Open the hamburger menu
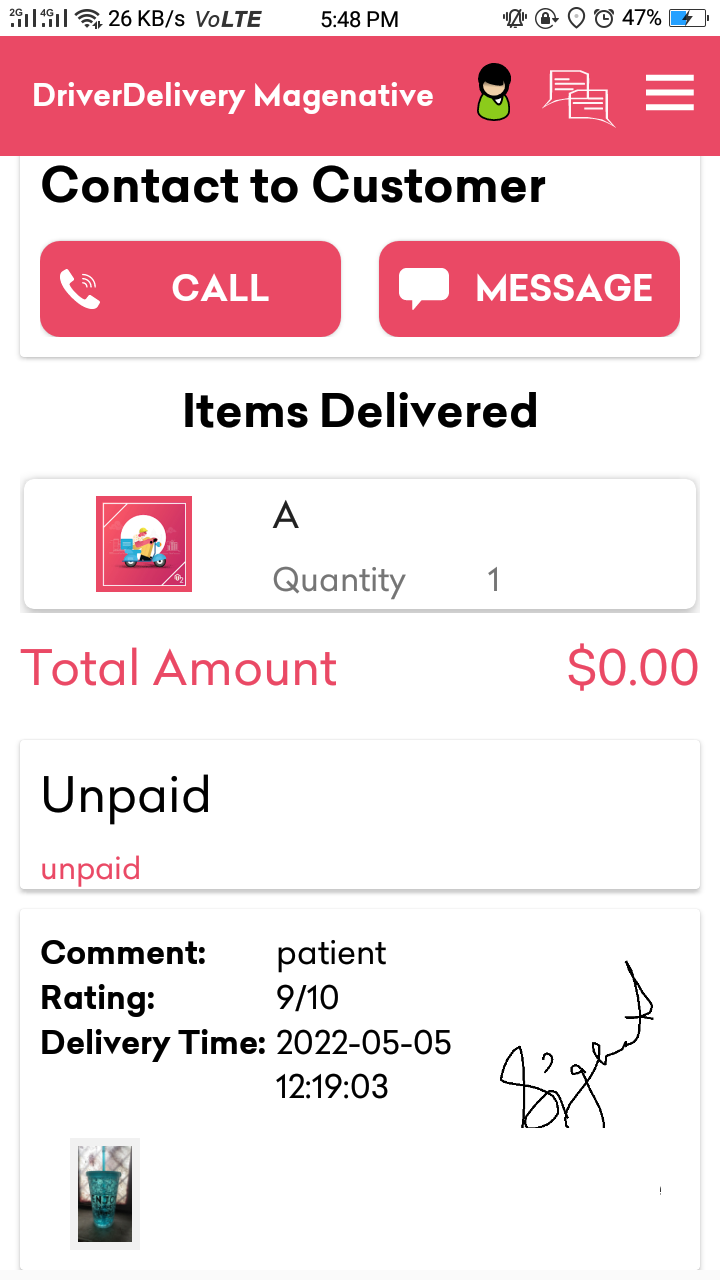 click(669, 94)
